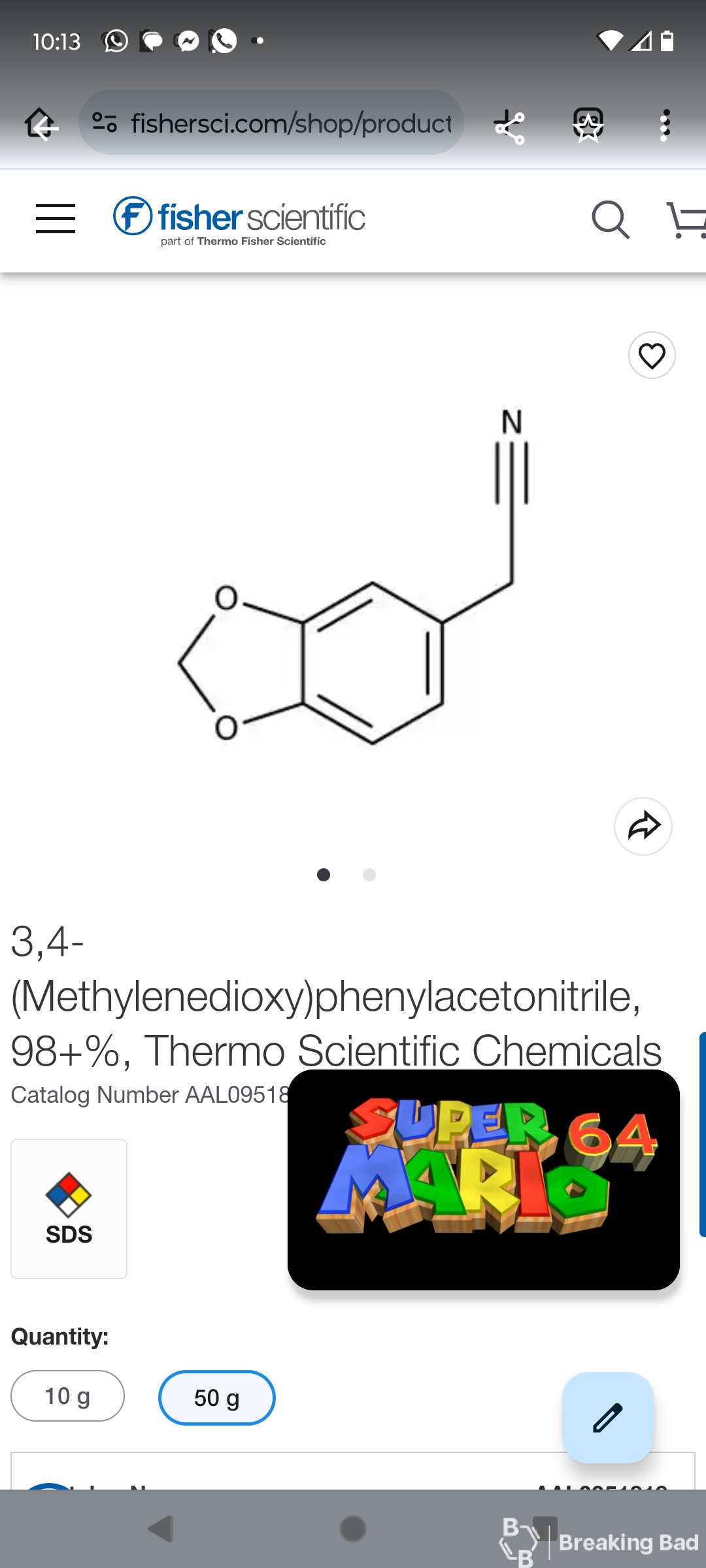
Task: Open the Fisher Scientific hamburger menu
Action: tap(56, 218)
